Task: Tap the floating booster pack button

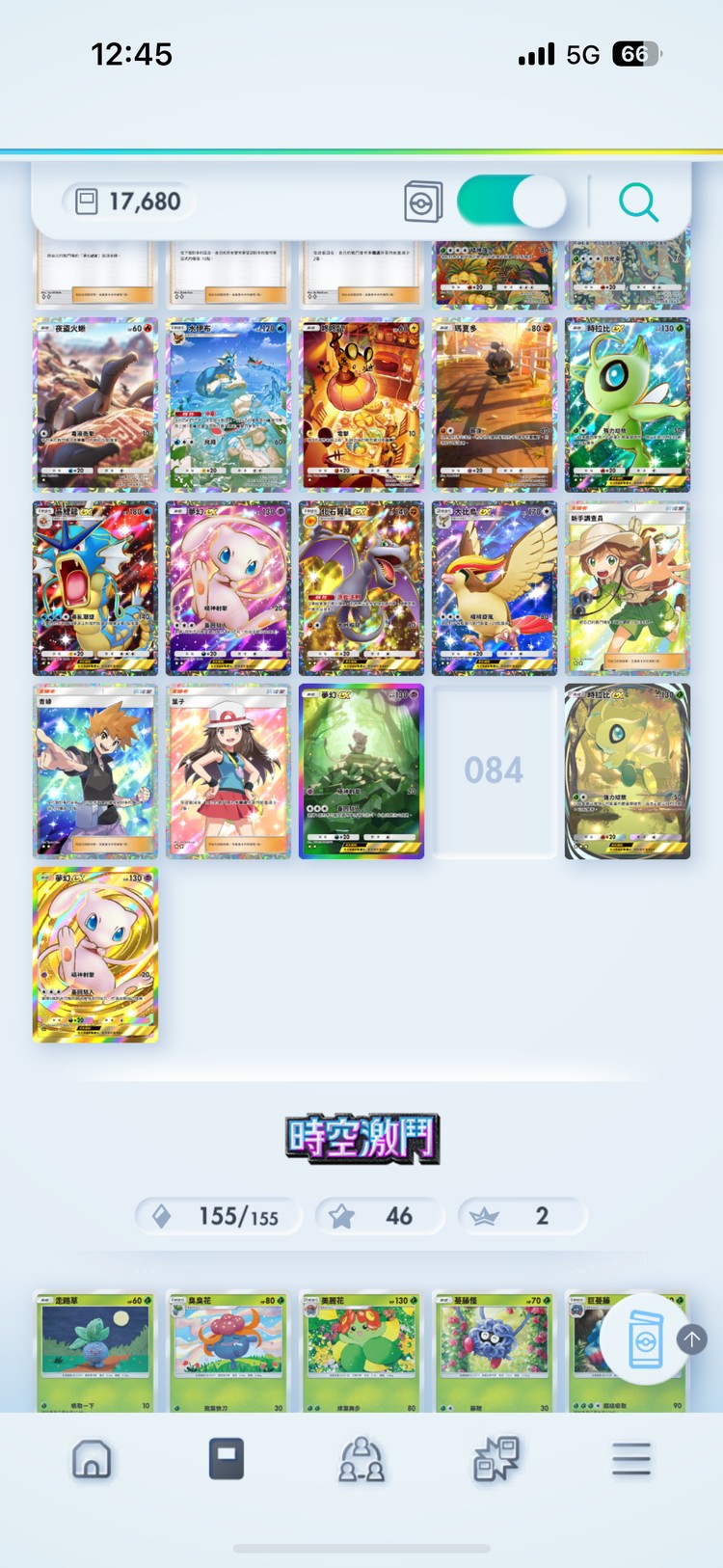Action: [x=645, y=1339]
